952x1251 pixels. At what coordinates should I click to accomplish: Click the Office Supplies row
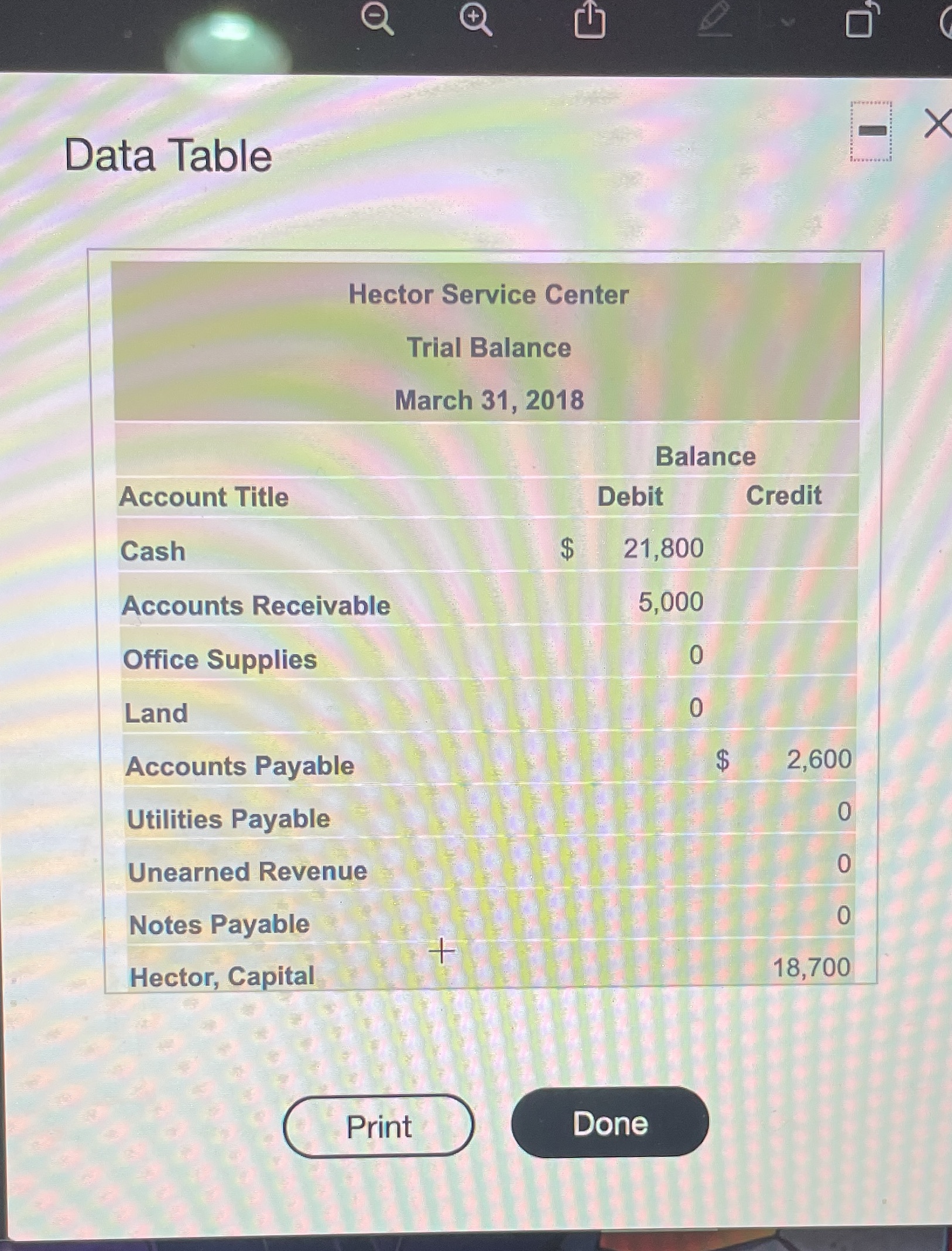click(x=220, y=660)
